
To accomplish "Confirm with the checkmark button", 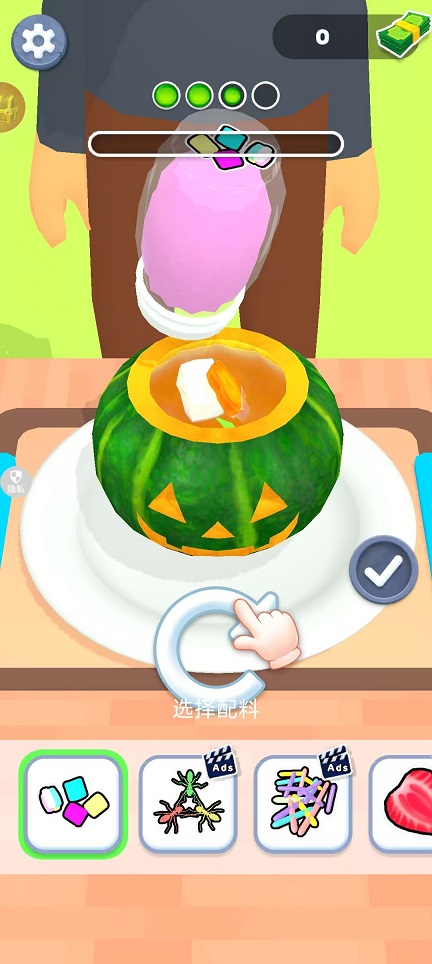I will [x=383, y=569].
